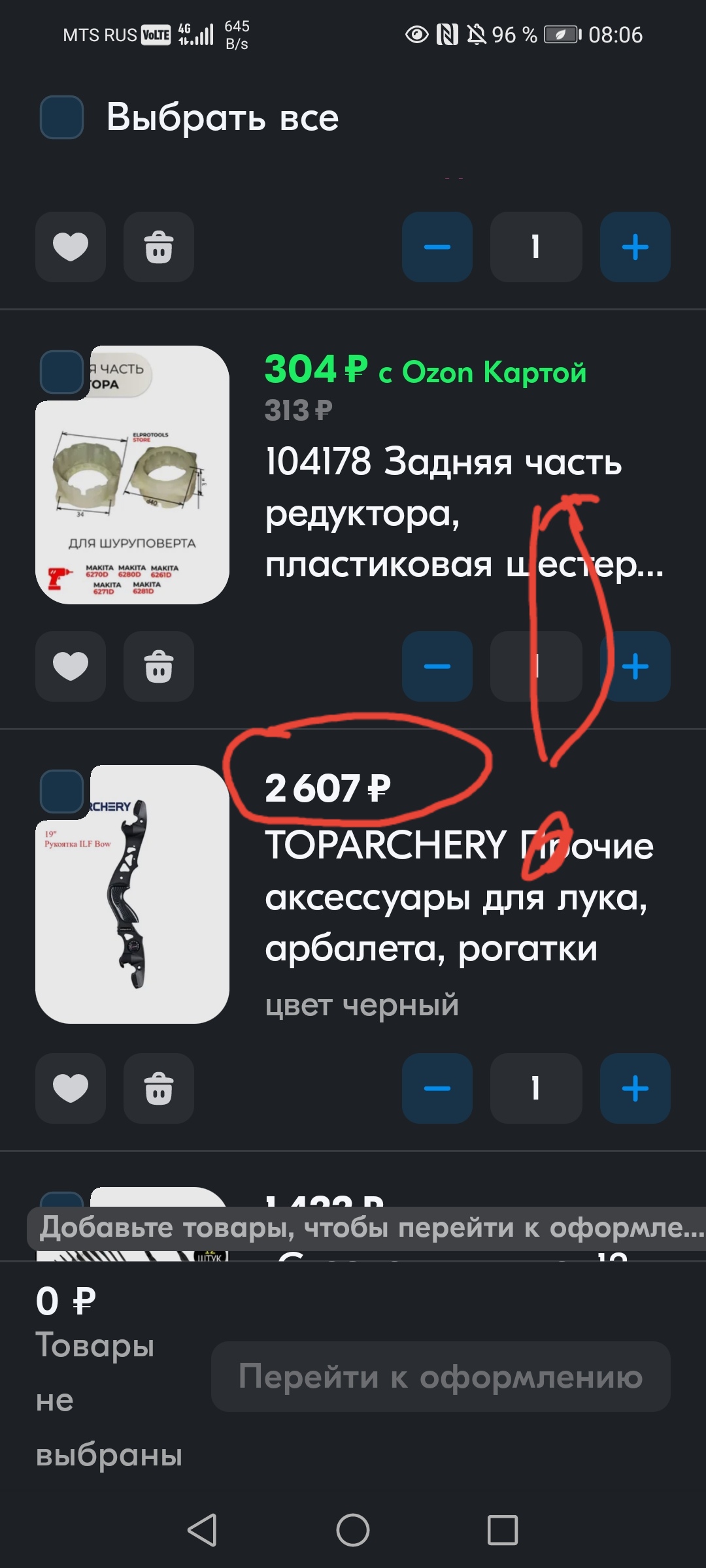Edit the quantity field of the TOPARCHERY item
Screen dimensions: 706x1568
pyautogui.click(x=536, y=1088)
